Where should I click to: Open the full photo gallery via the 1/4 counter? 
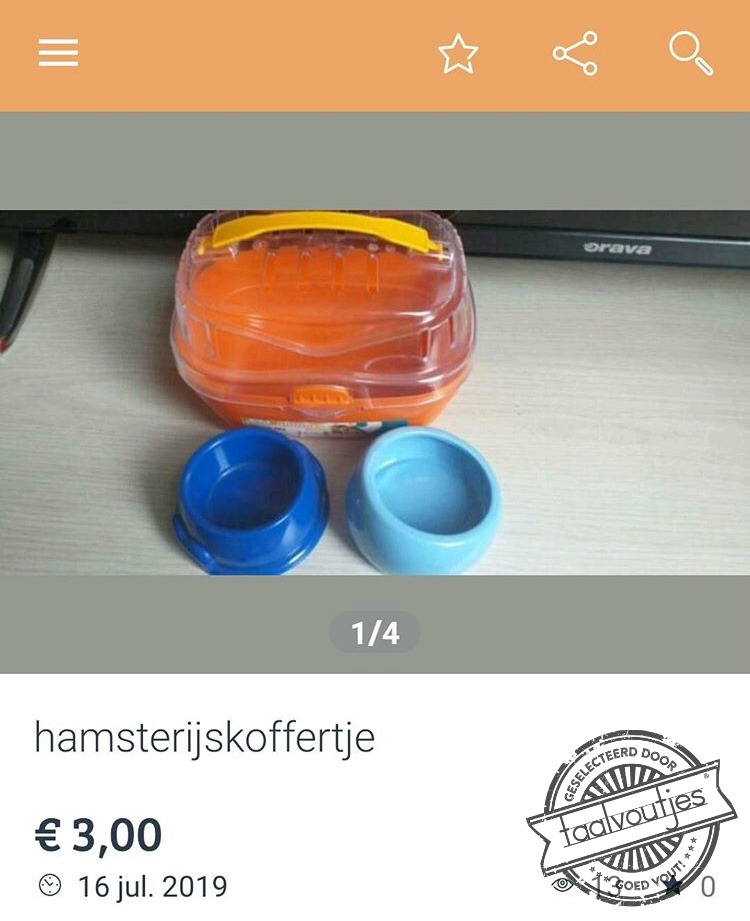[375, 631]
